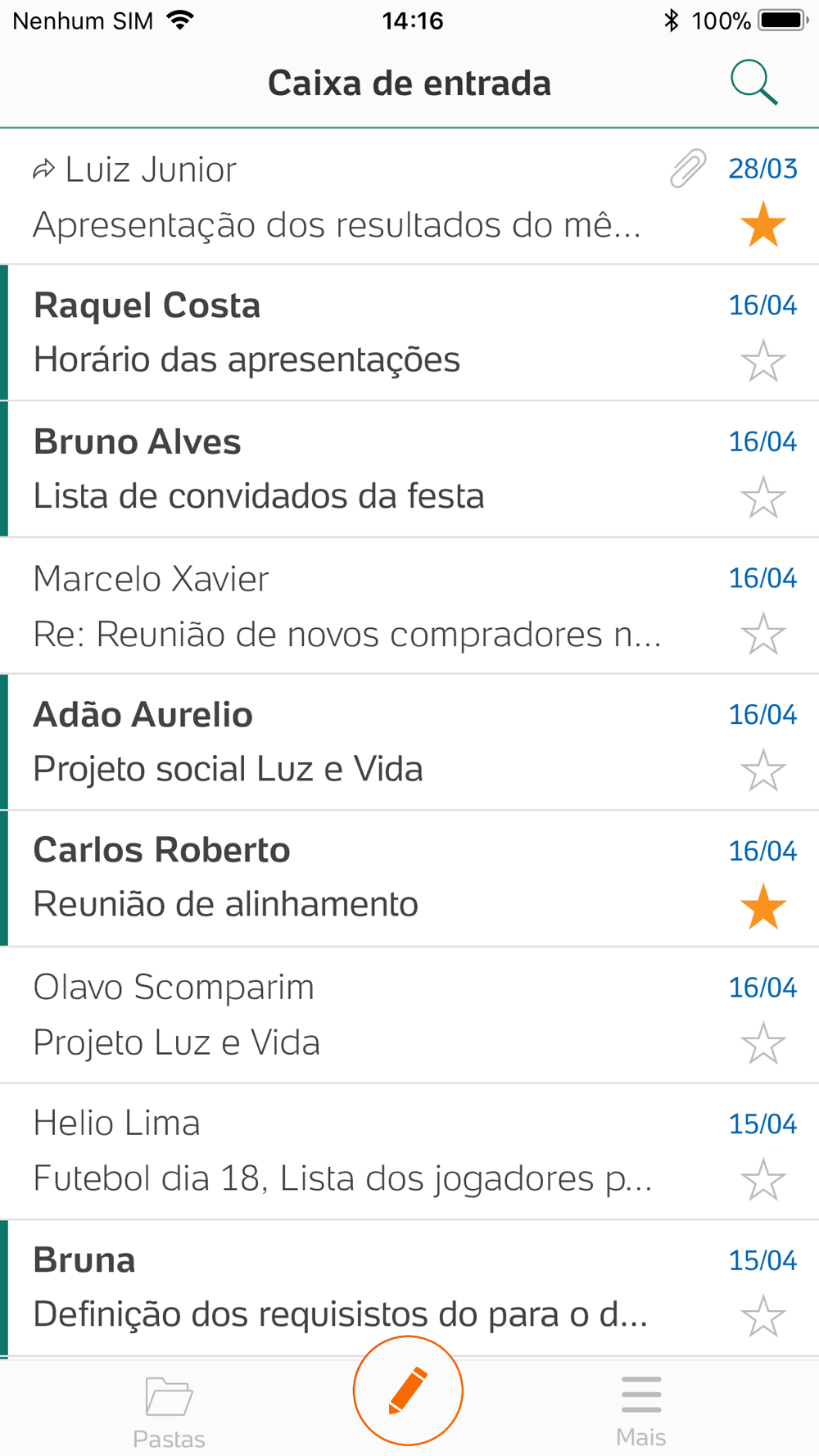Switch to the Pastas tab
The height and width of the screenshot is (1456, 819).
point(169,1412)
